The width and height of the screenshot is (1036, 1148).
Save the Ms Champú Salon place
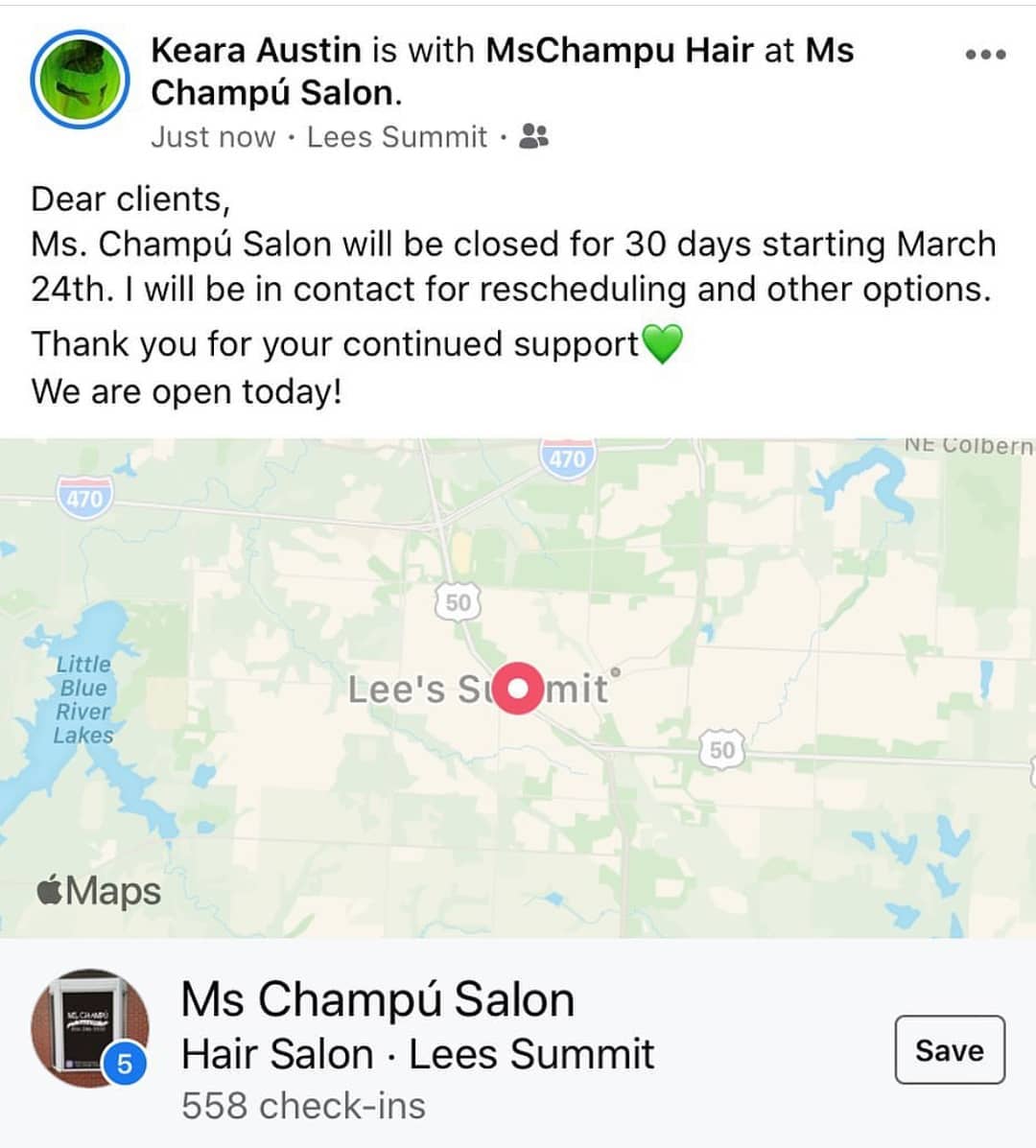tap(949, 1050)
